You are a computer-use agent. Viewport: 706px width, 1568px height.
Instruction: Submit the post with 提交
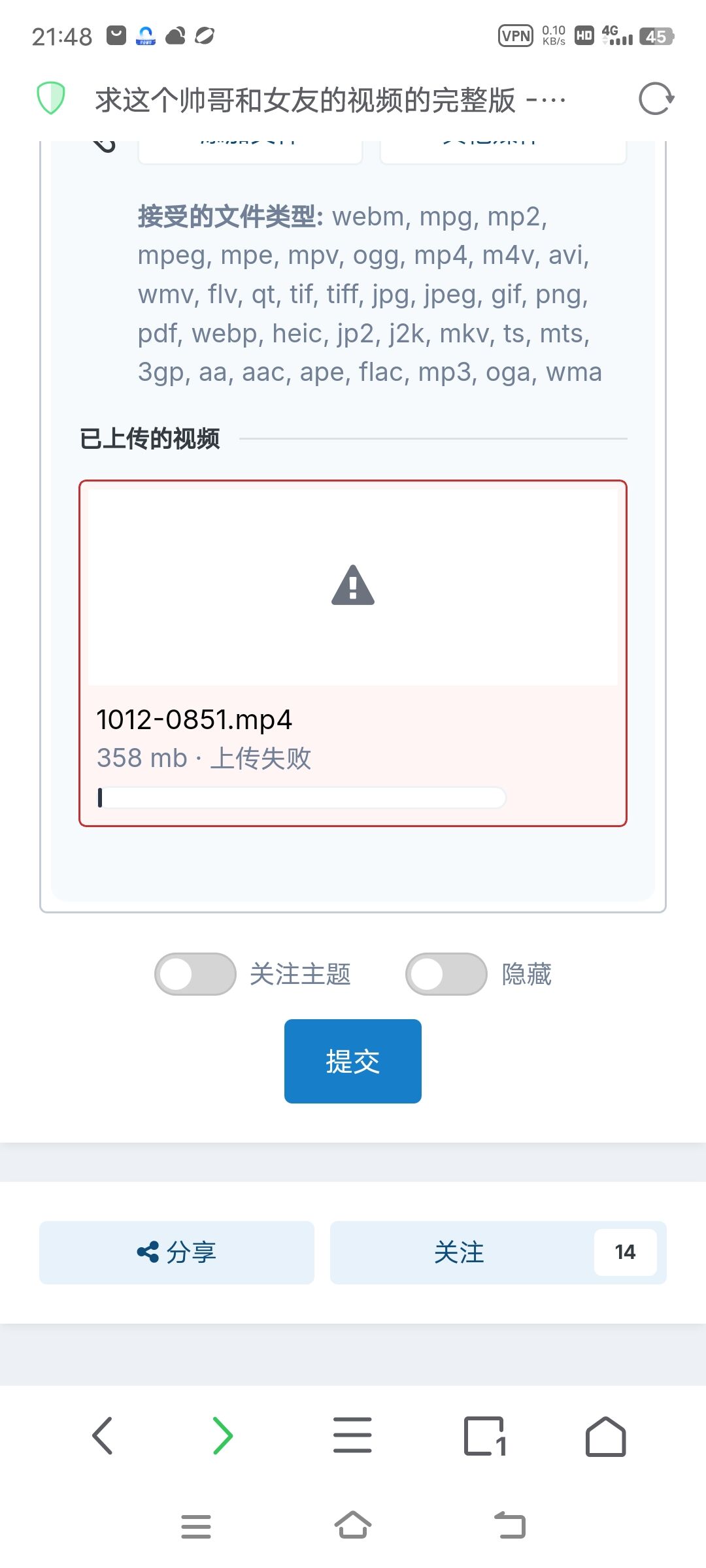click(353, 1061)
